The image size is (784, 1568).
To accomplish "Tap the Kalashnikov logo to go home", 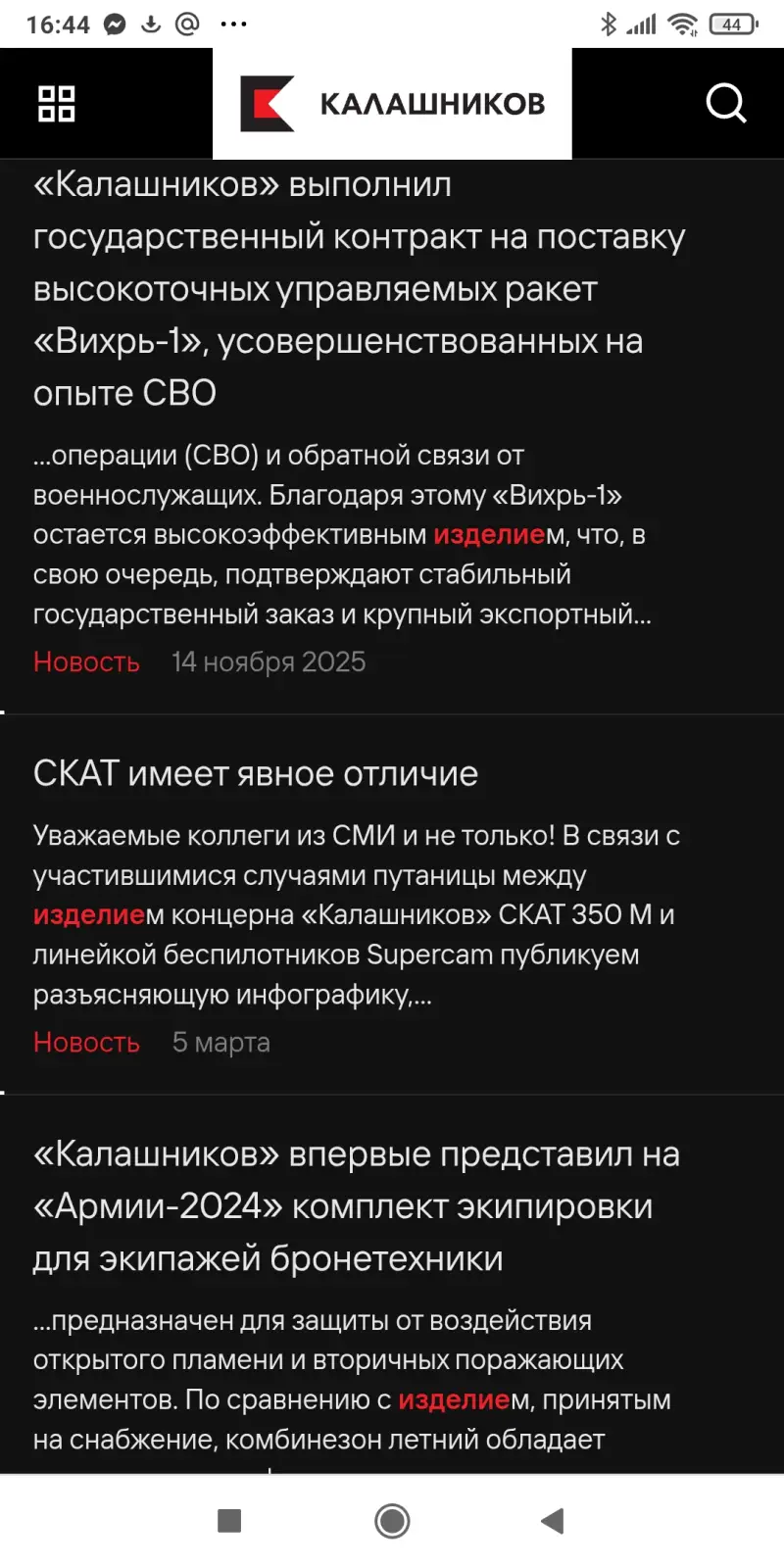I will pyautogui.click(x=392, y=103).
